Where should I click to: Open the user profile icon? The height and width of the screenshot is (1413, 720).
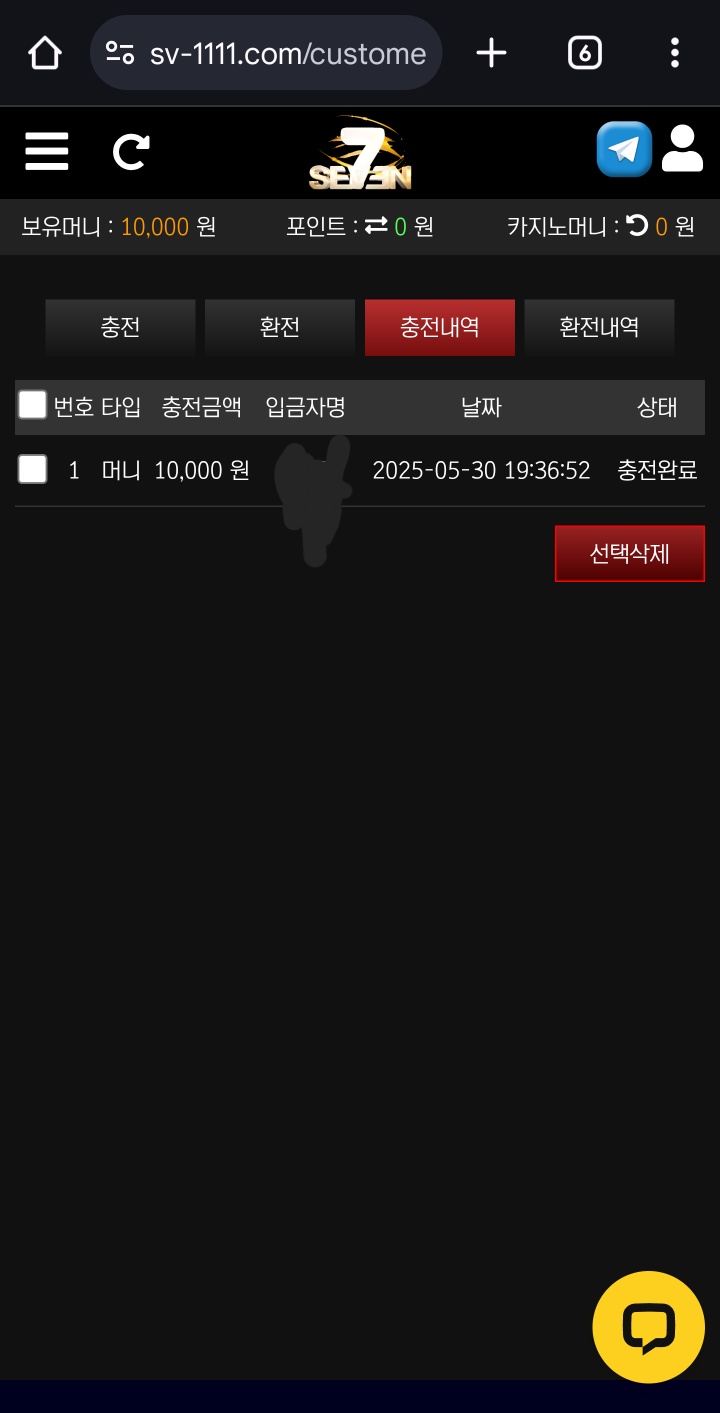683,150
